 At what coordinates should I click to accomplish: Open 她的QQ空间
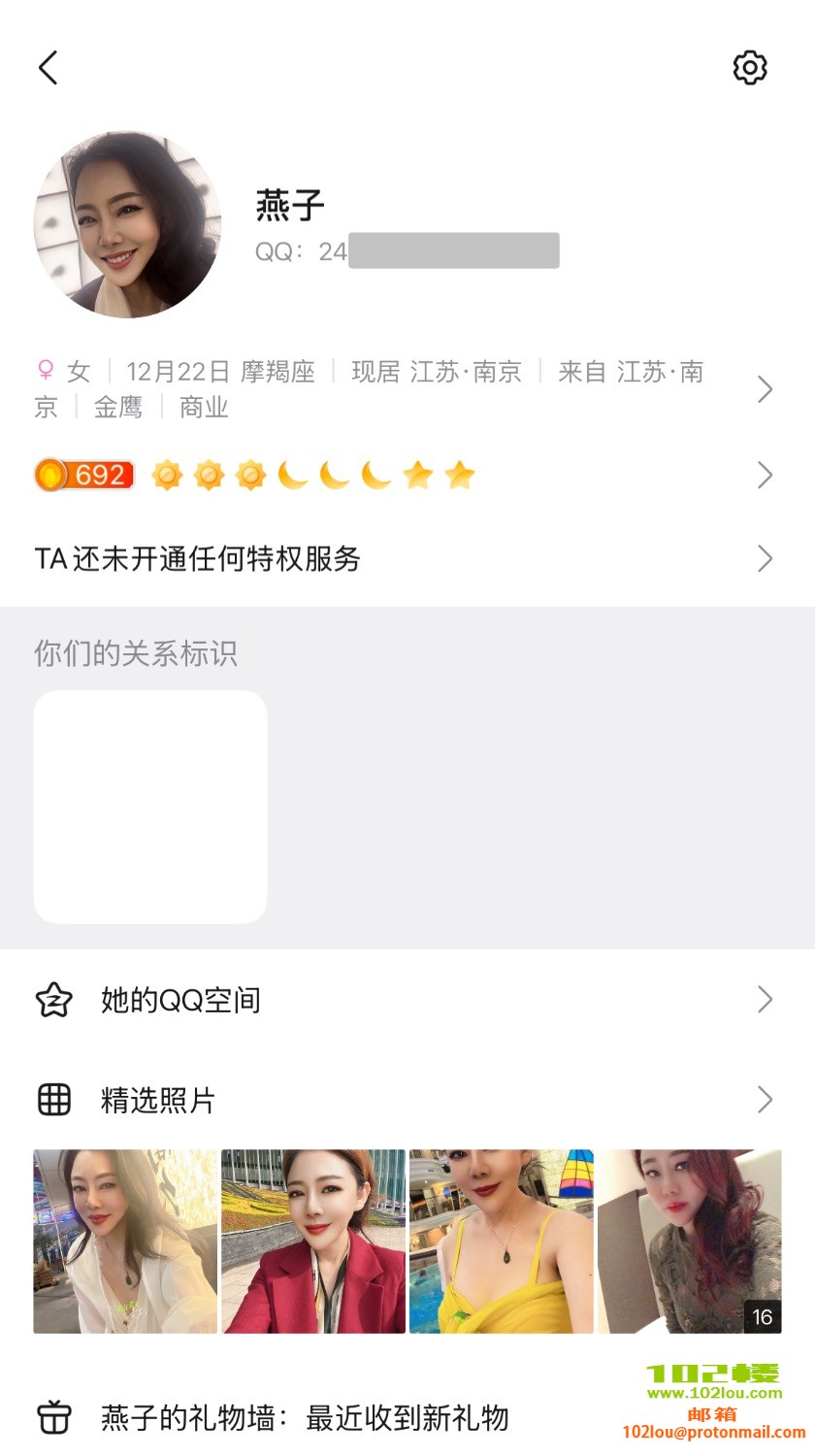pos(407,1000)
